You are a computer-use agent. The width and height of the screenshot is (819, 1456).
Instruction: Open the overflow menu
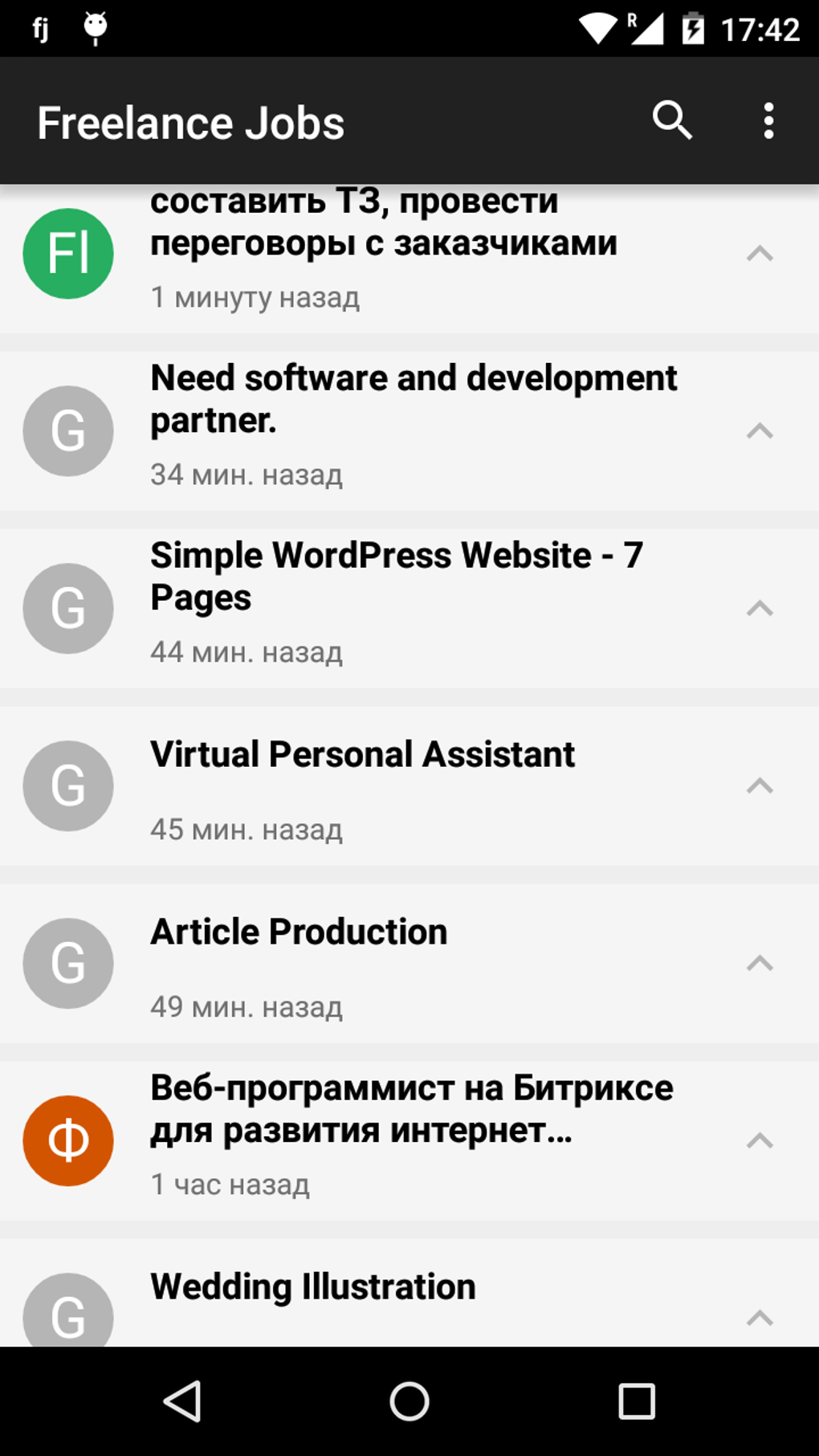pos(768,121)
